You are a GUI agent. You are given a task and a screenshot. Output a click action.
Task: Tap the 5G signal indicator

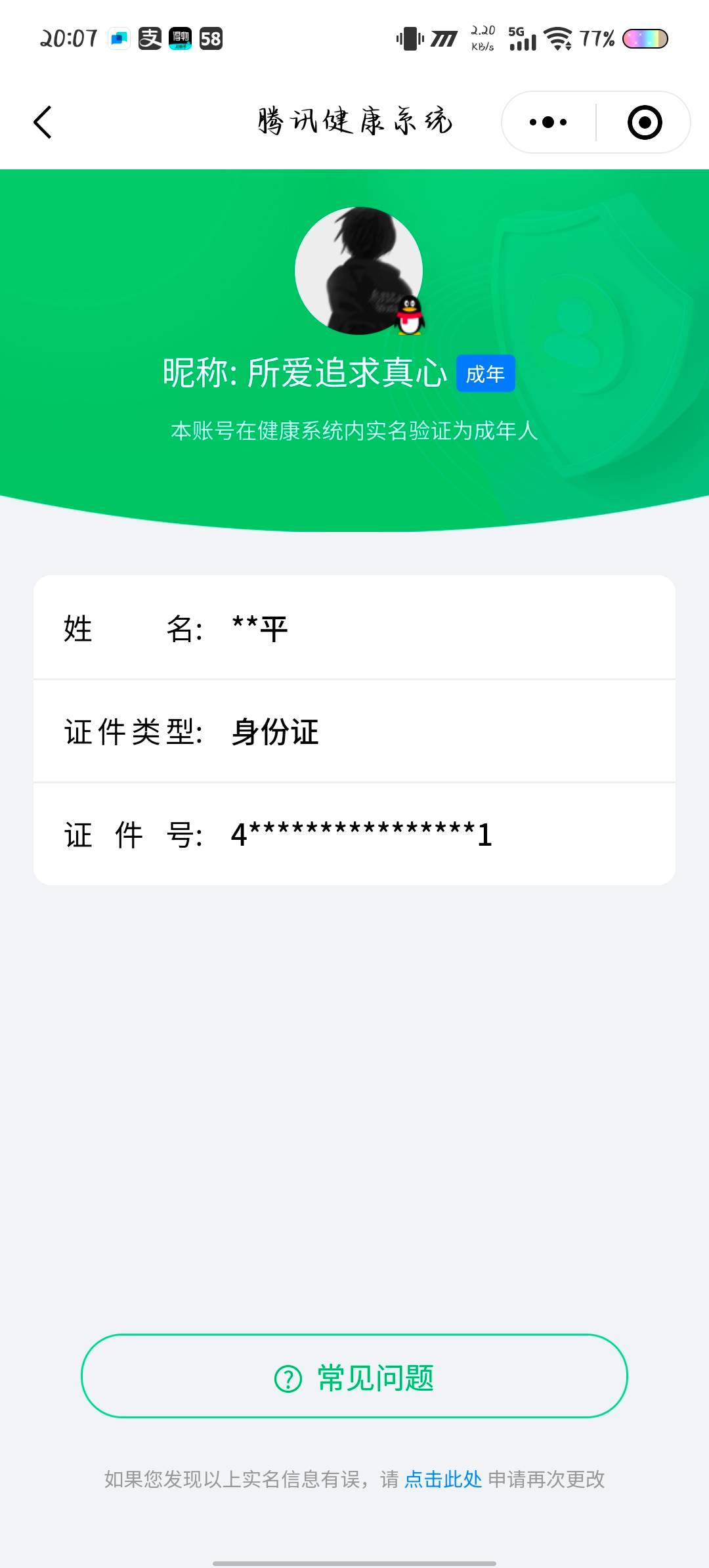pyautogui.click(x=522, y=39)
